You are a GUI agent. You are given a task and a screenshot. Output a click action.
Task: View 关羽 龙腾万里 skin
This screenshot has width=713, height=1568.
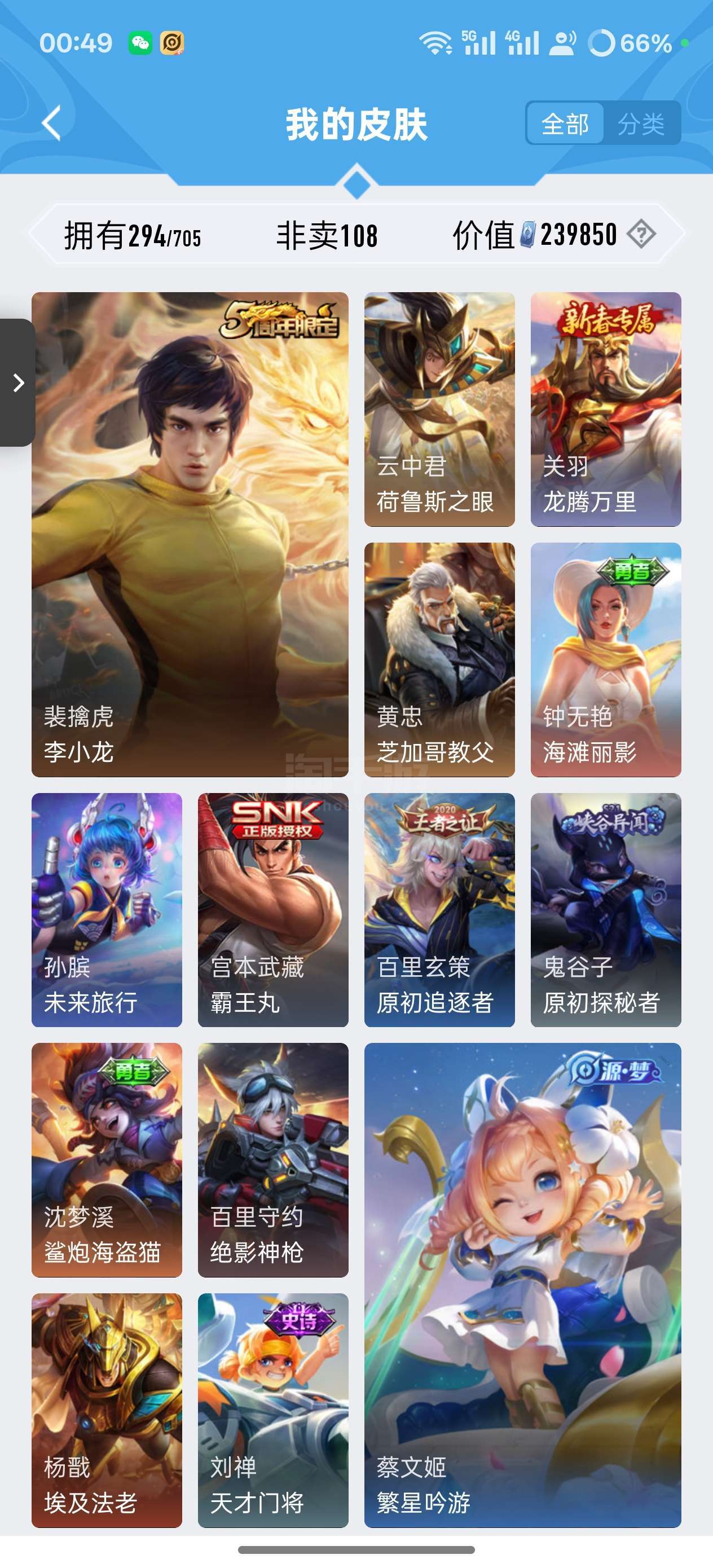tap(605, 409)
